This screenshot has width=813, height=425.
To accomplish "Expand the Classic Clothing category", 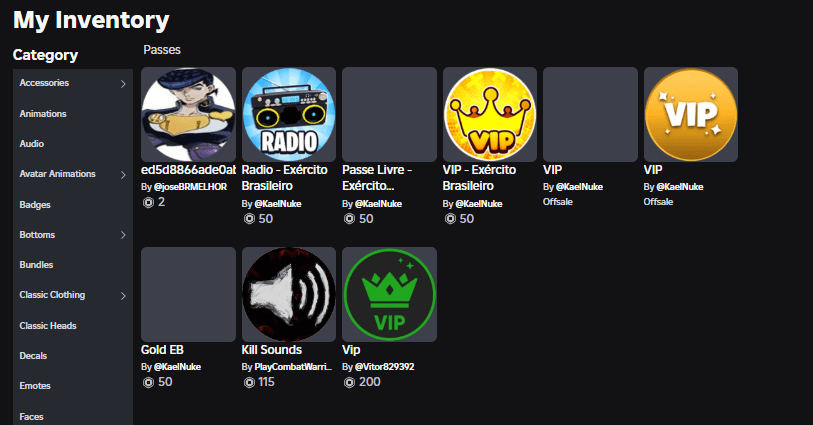I will click(x=72, y=295).
